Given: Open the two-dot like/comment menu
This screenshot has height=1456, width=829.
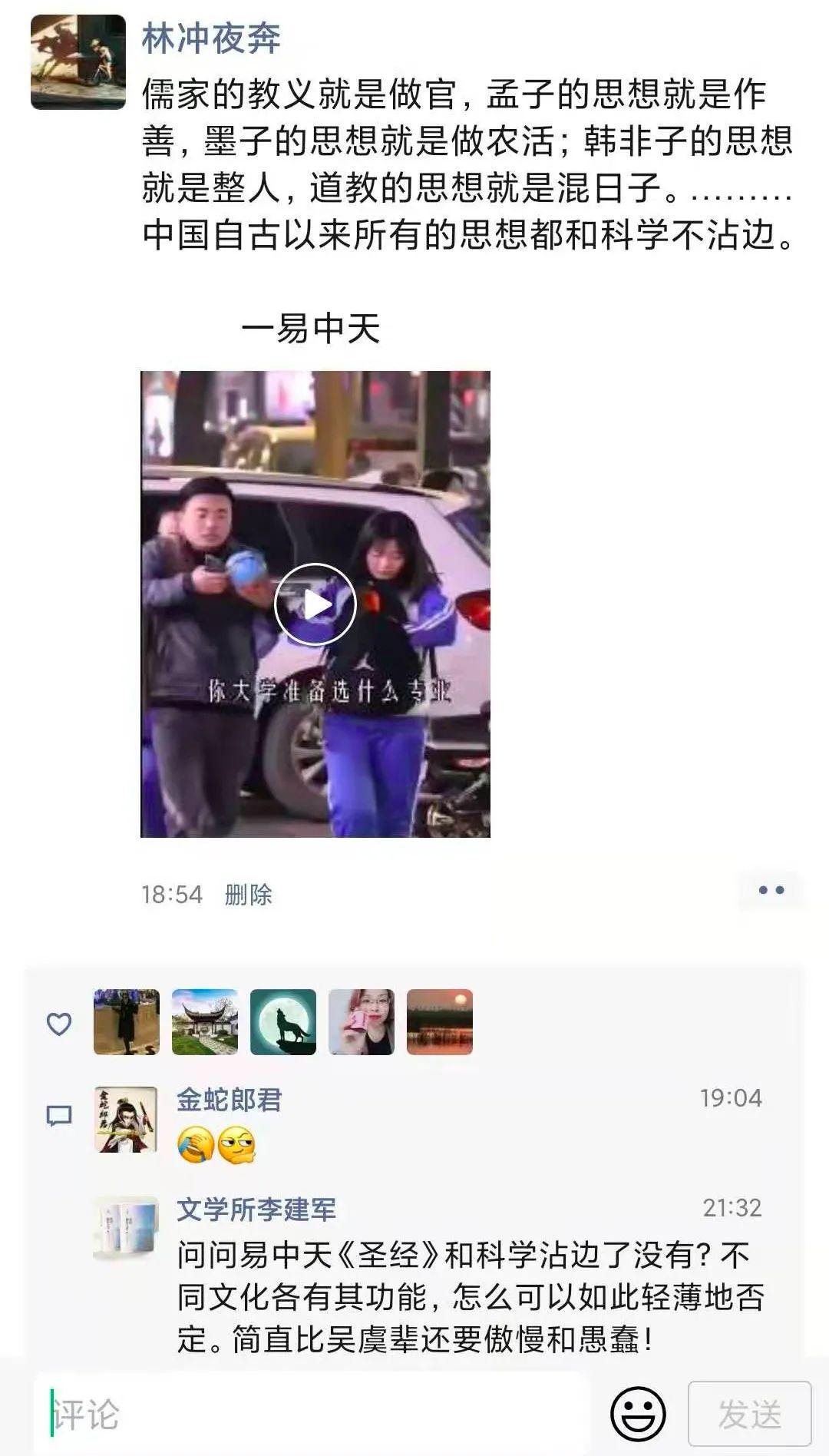Looking at the screenshot, I should [771, 890].
